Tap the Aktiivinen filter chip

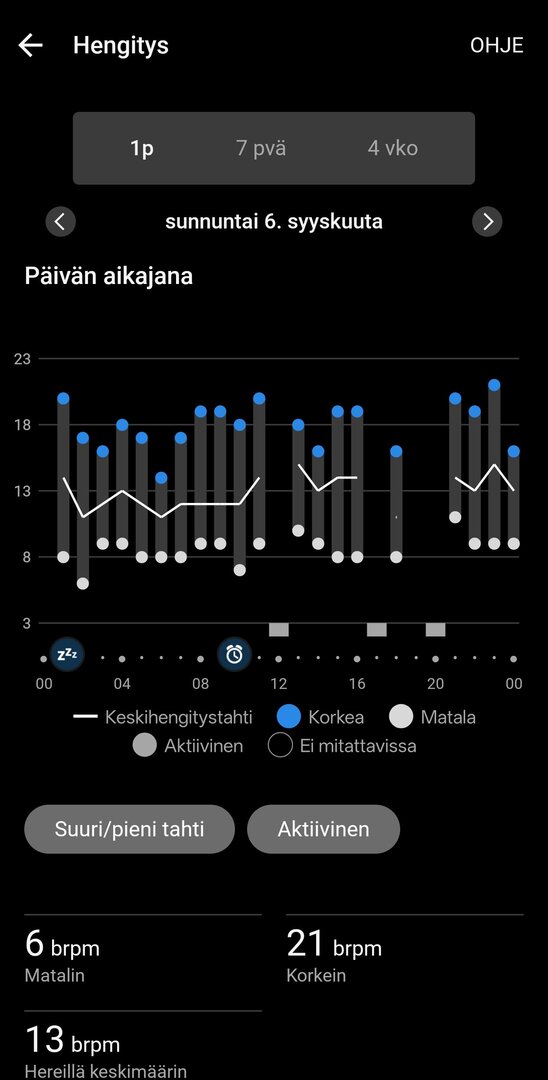pyautogui.click(x=324, y=829)
